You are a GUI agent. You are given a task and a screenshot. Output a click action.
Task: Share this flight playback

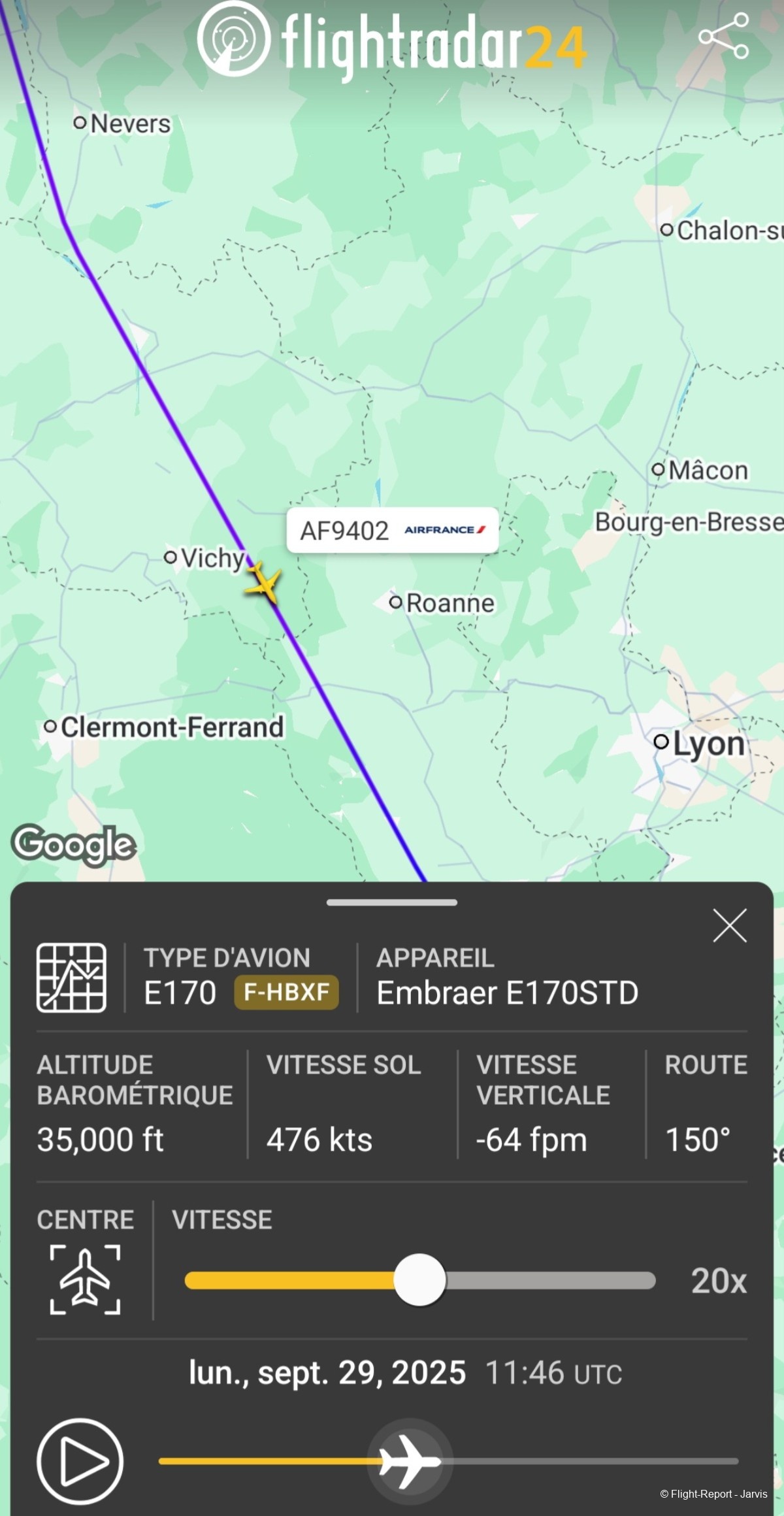723,36
